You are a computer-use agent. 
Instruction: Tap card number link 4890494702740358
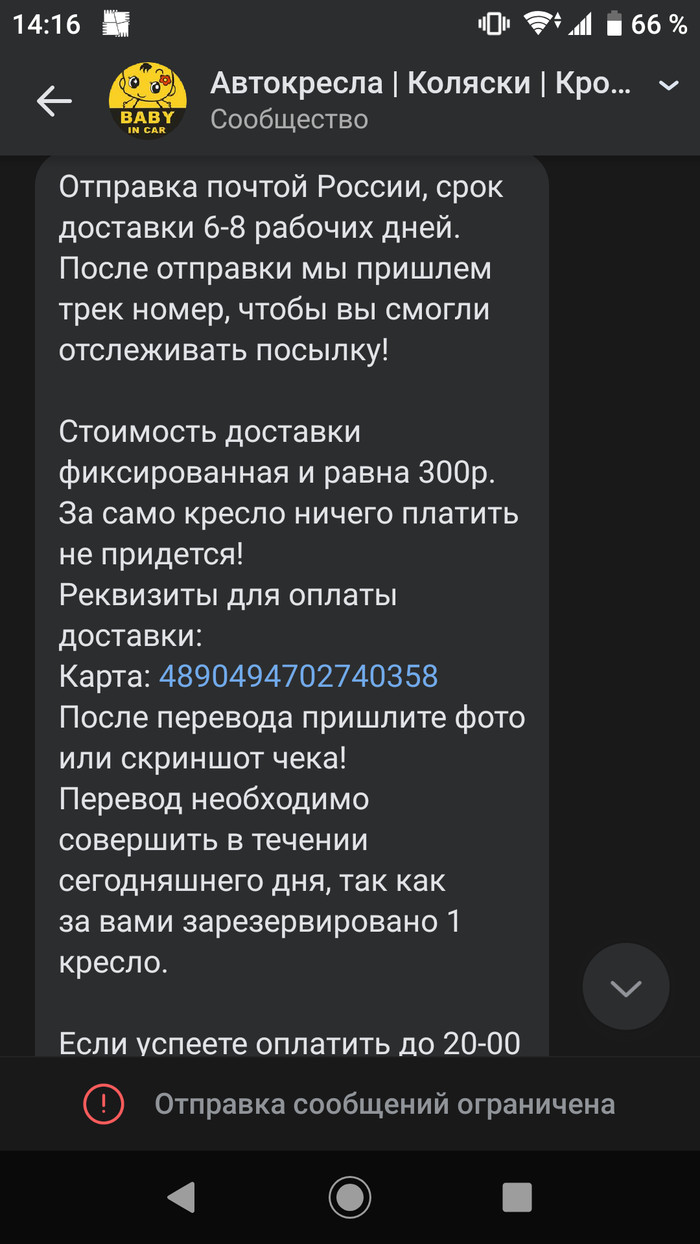point(298,677)
